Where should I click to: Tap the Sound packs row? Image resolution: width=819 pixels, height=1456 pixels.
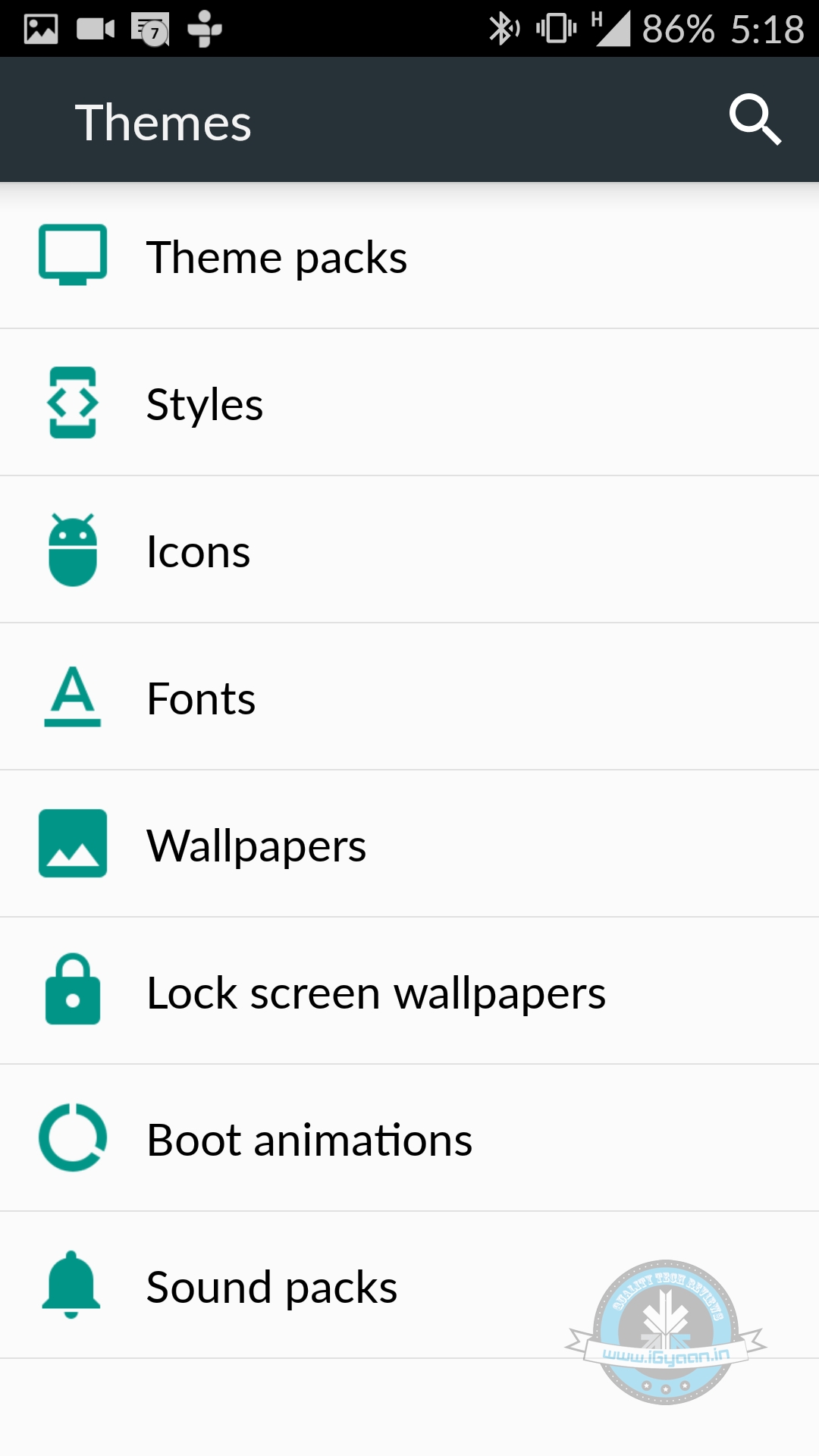pos(271,1286)
